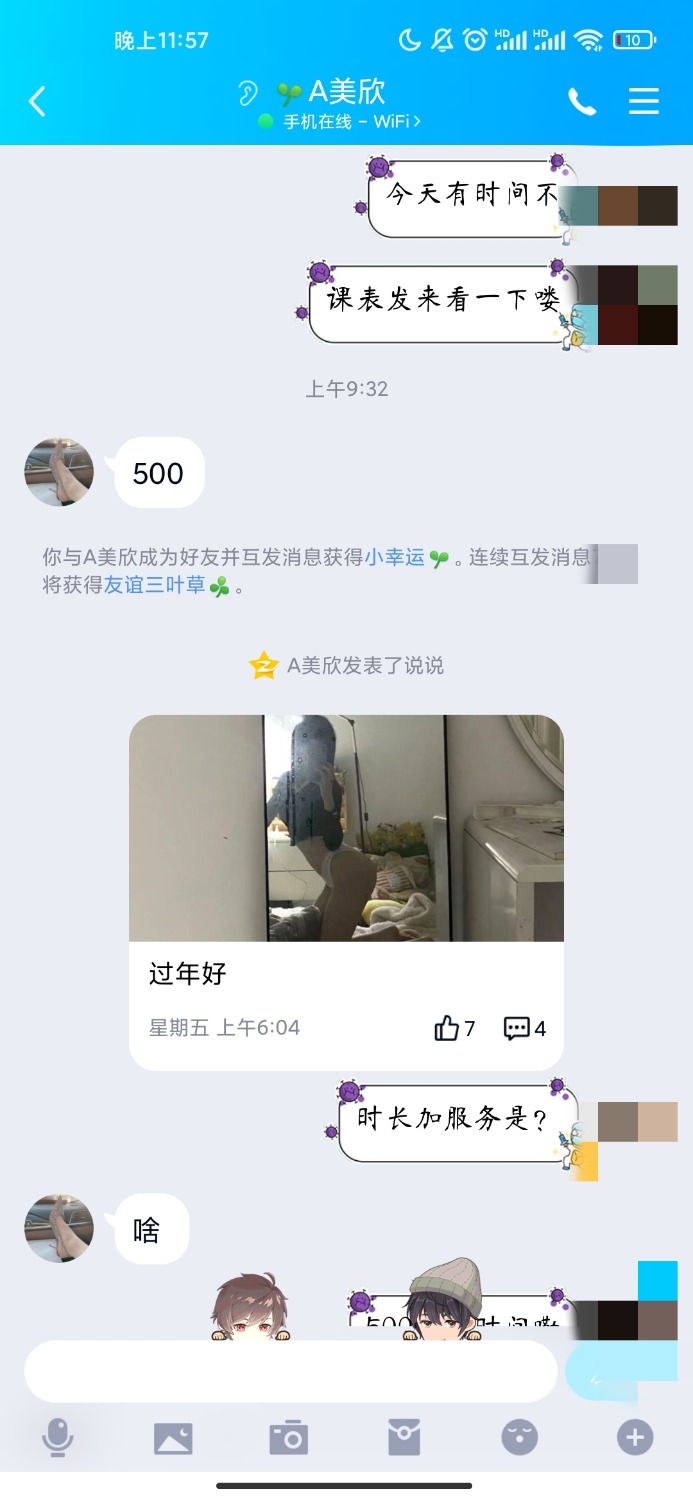The width and height of the screenshot is (693, 1500).
Task: Open the photo gallery picker
Action: (x=173, y=1438)
